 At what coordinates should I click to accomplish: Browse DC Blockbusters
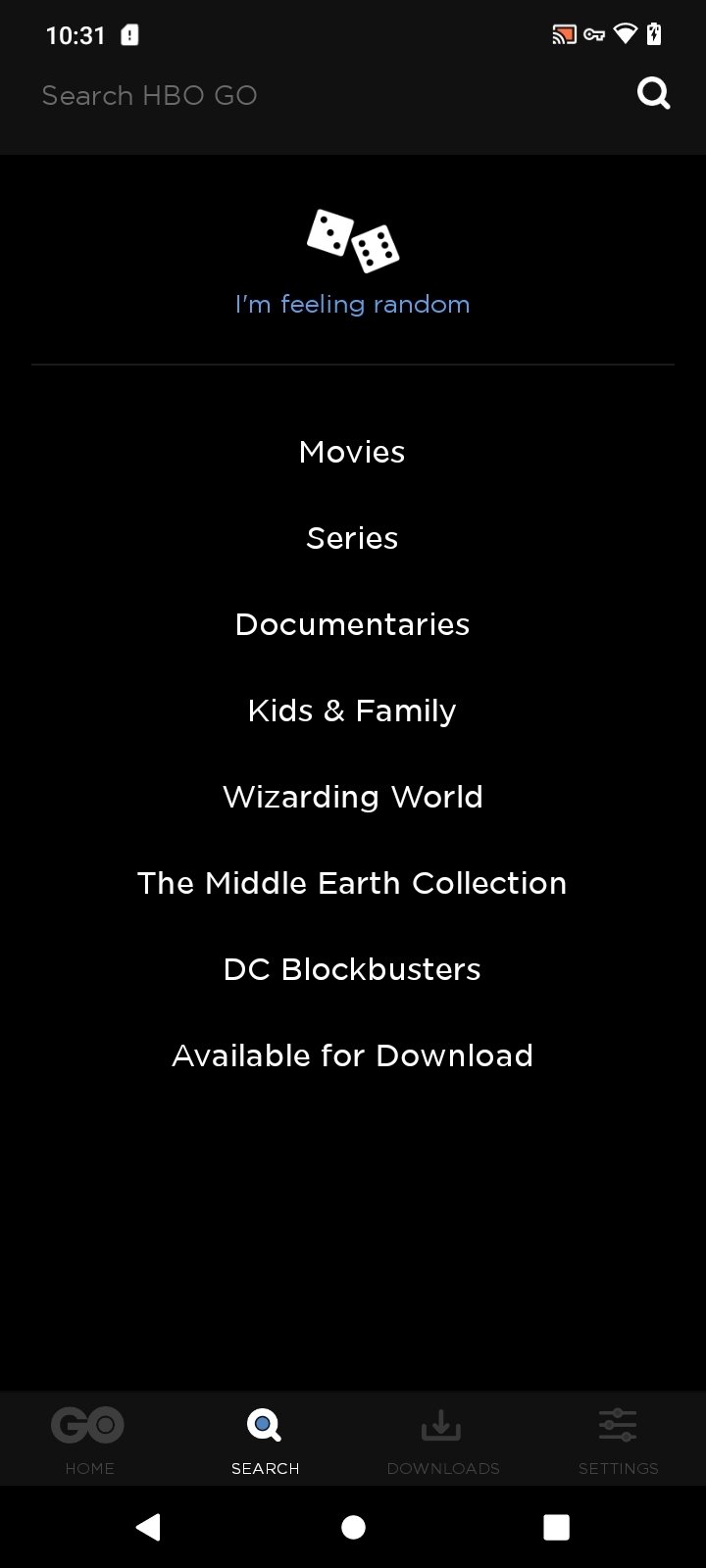pos(352,969)
